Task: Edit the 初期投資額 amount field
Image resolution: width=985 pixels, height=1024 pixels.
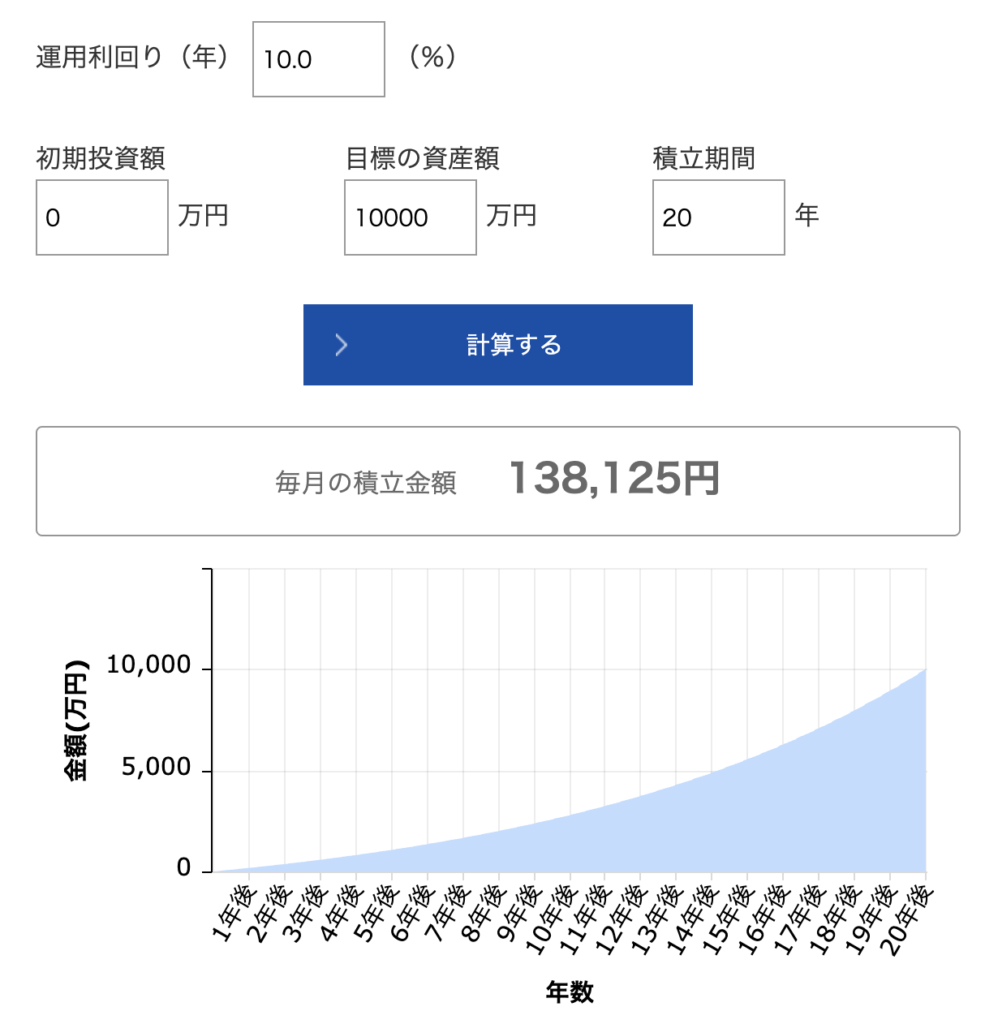Action: click(x=102, y=217)
